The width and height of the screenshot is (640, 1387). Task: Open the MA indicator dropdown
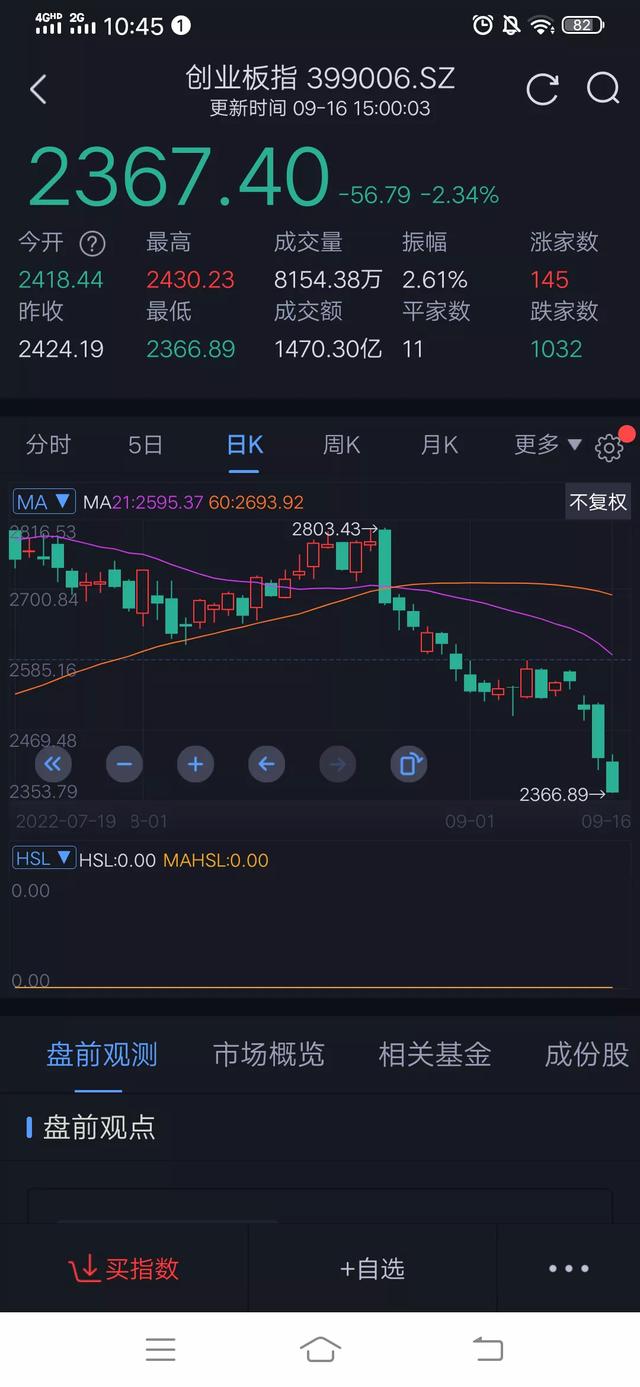[44, 502]
